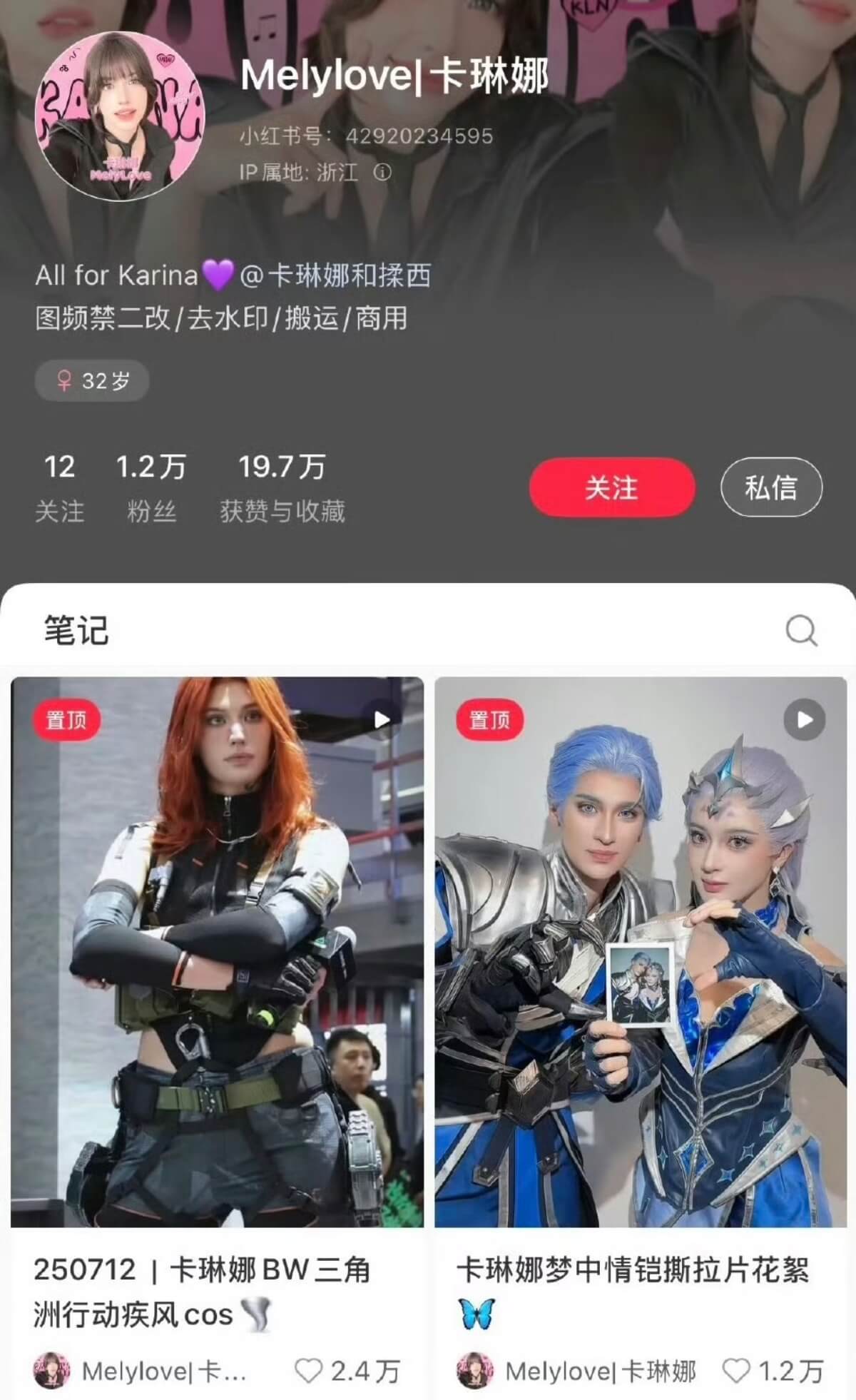856x1400 pixels.
Task: Send a private message via 私信
Action: [x=771, y=487]
